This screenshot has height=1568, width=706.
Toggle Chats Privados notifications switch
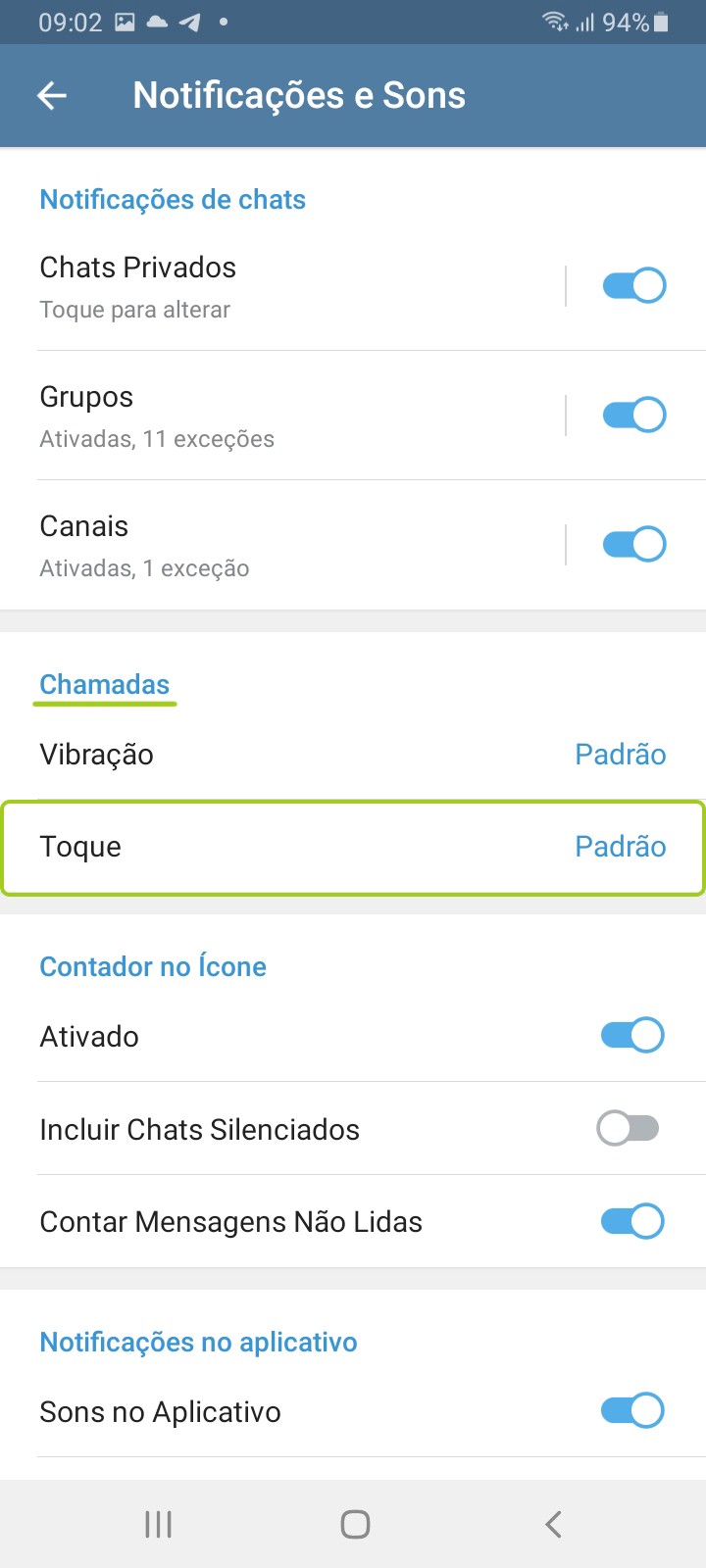633,286
